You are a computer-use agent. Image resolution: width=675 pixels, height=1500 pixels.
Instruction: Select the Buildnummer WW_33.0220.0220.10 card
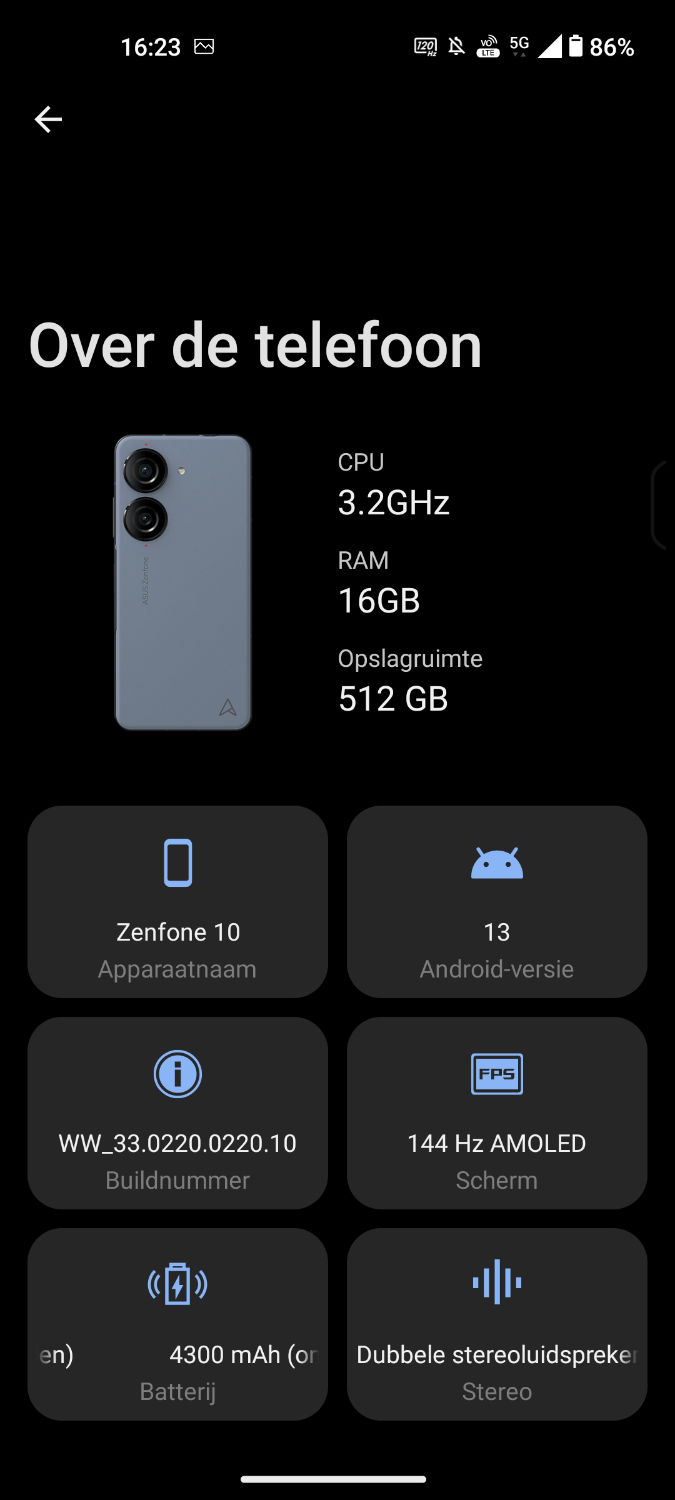click(x=178, y=1113)
